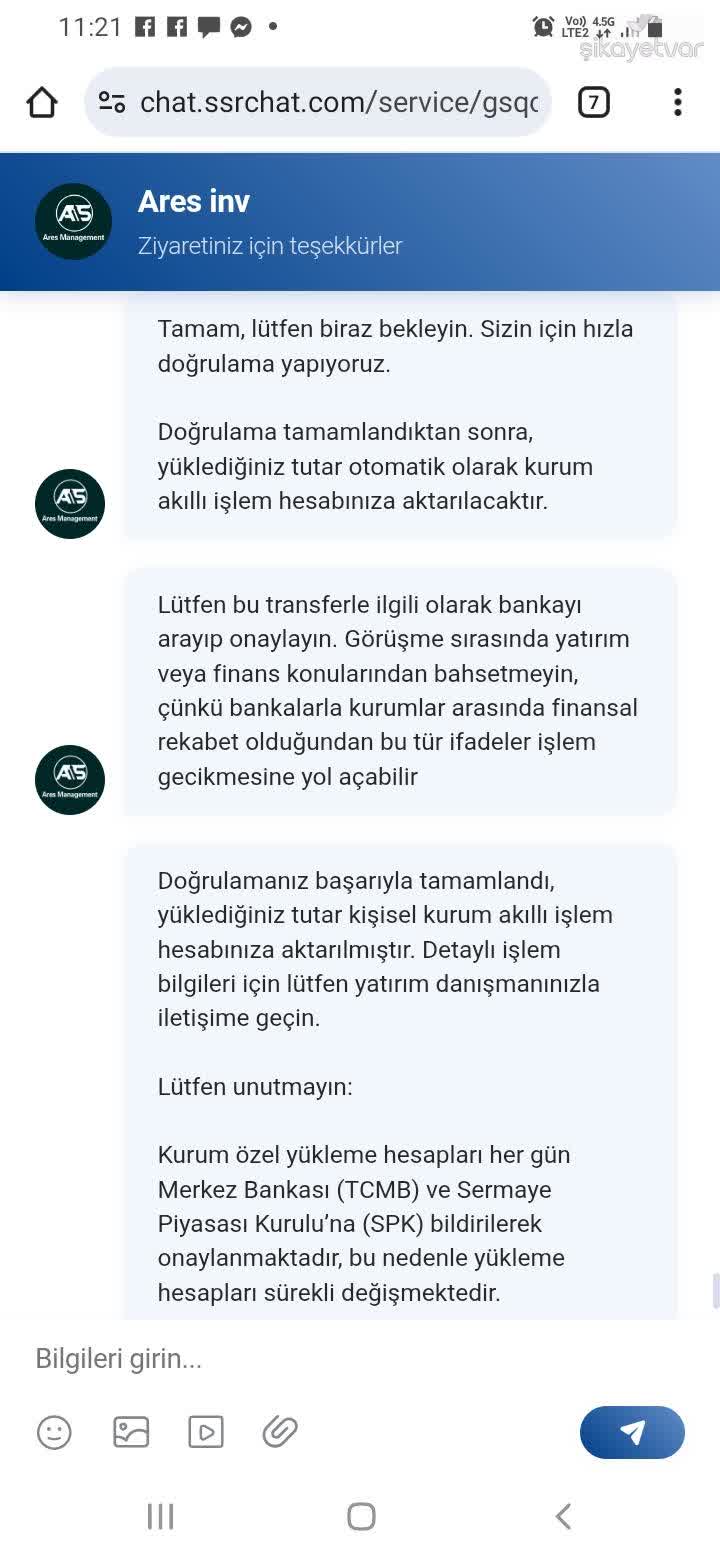Viewport: 720px width, 1560px height.
Task: Tap the Chrome home icon
Action: coord(41,101)
